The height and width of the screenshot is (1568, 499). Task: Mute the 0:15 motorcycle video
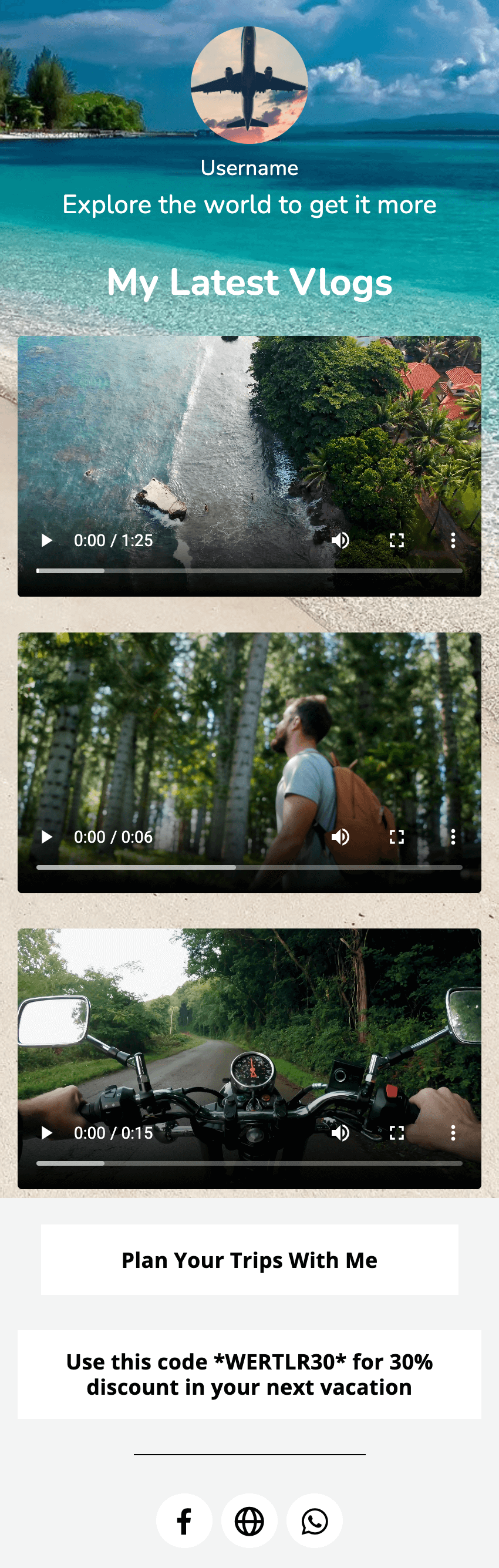coord(340,1133)
